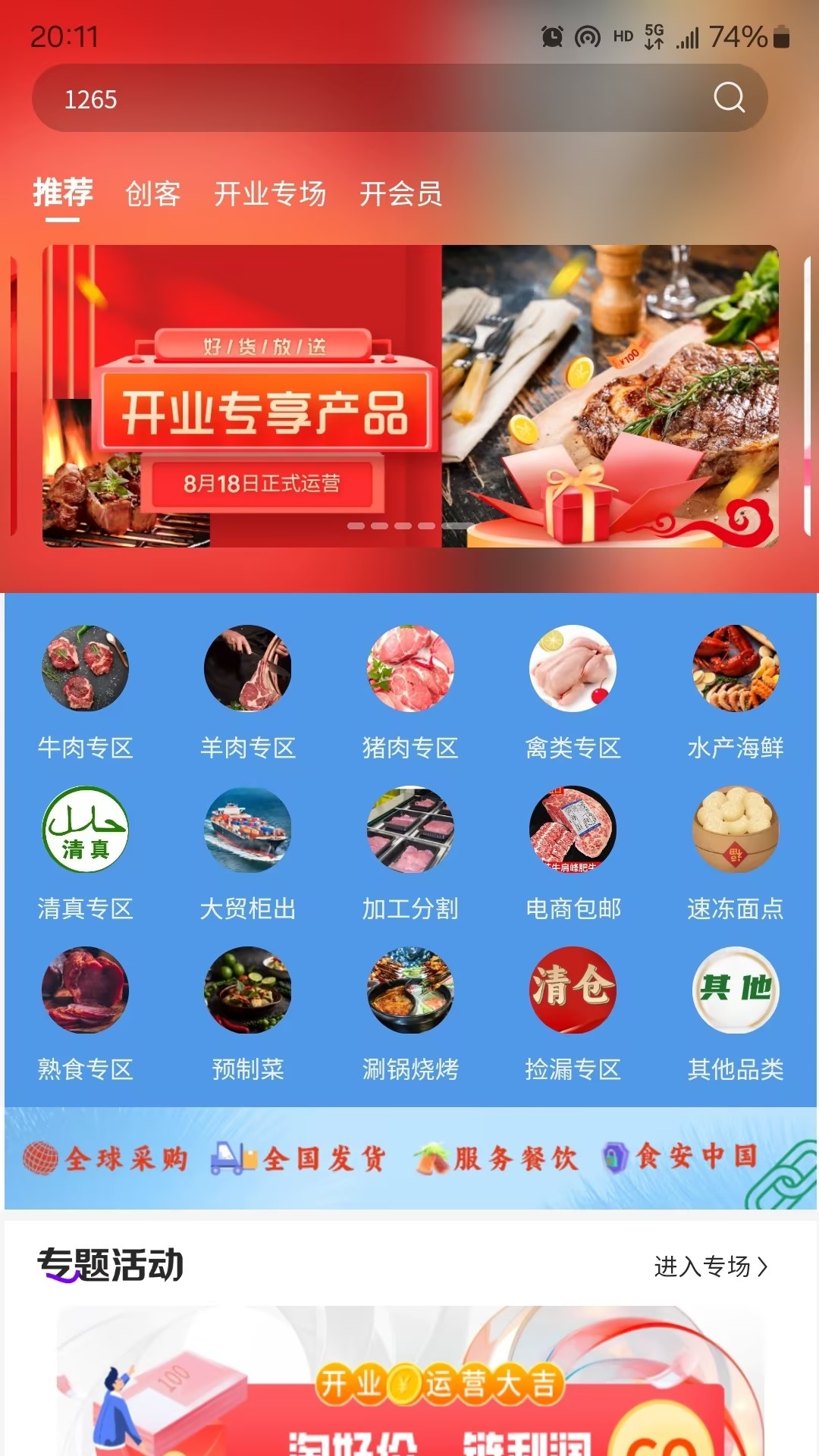Switch to the 开会员 tab

(x=400, y=194)
